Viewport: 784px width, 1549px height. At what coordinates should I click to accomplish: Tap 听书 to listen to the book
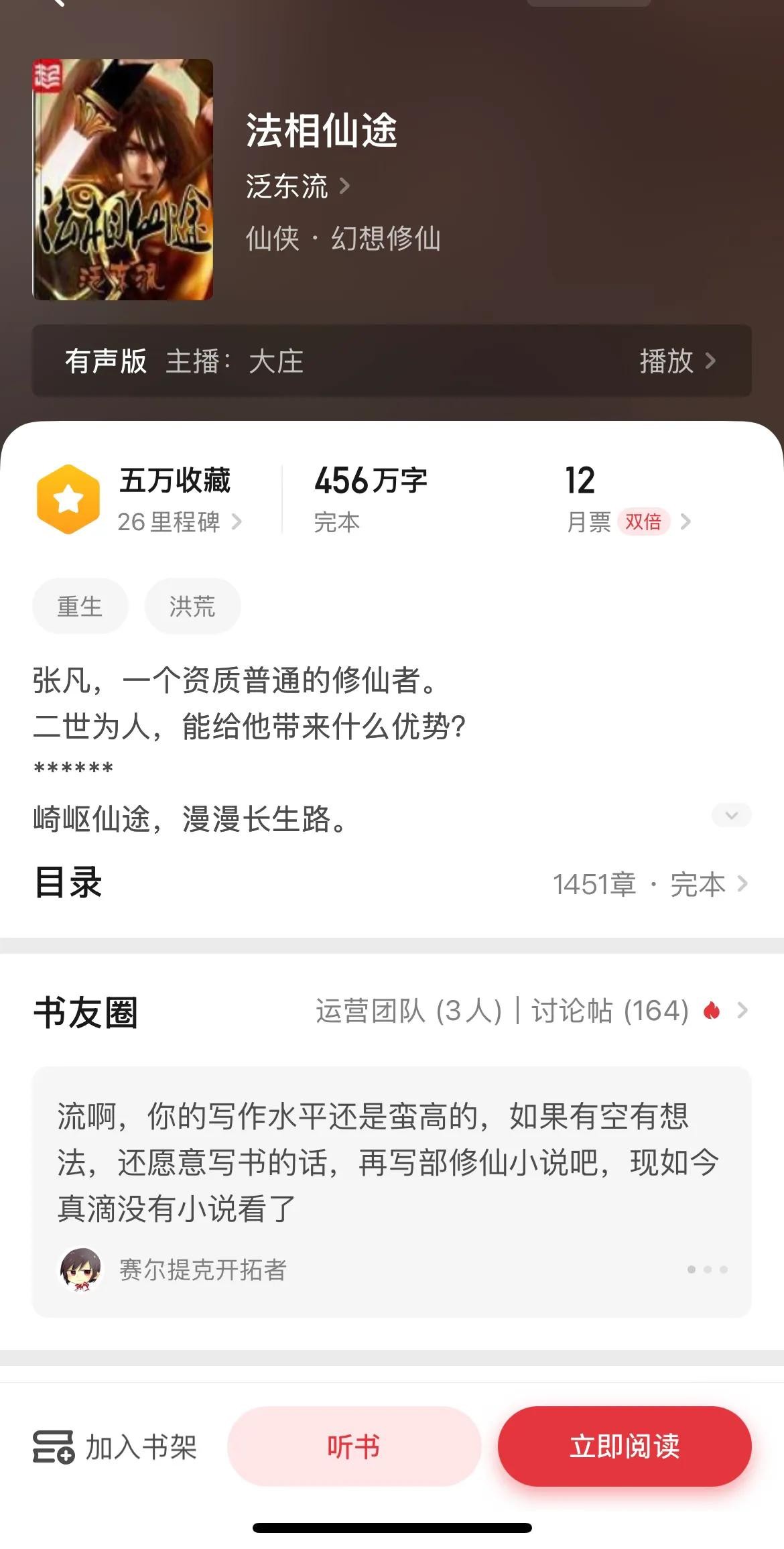[x=354, y=1446]
